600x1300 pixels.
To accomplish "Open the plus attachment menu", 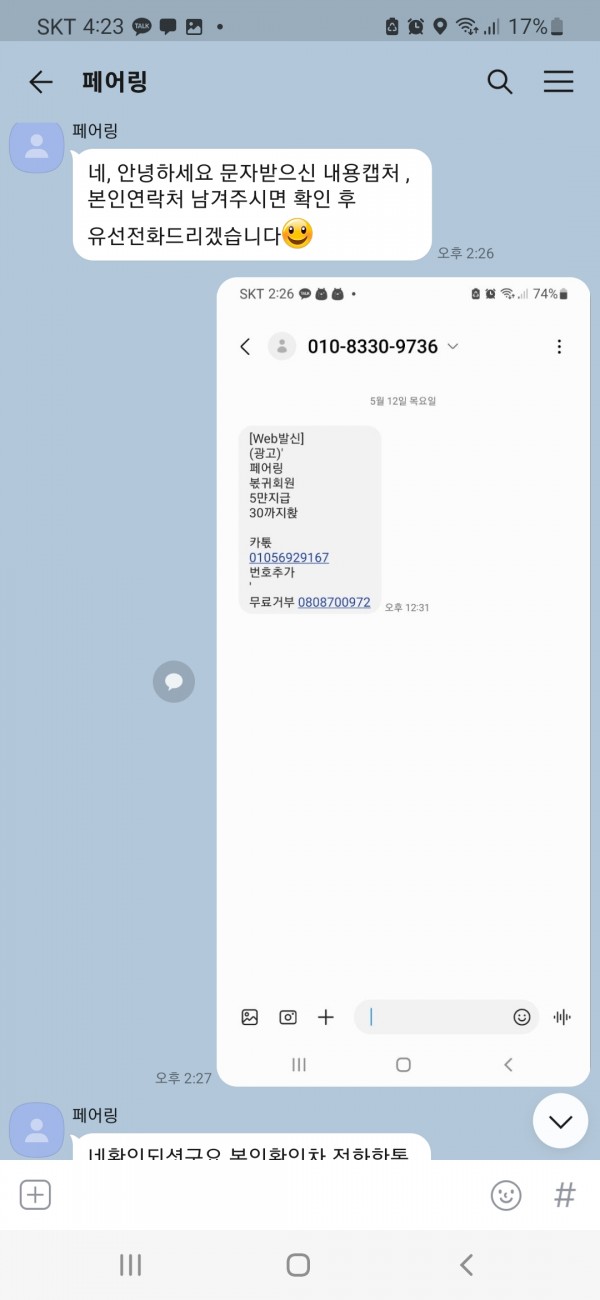I will coord(36,1194).
